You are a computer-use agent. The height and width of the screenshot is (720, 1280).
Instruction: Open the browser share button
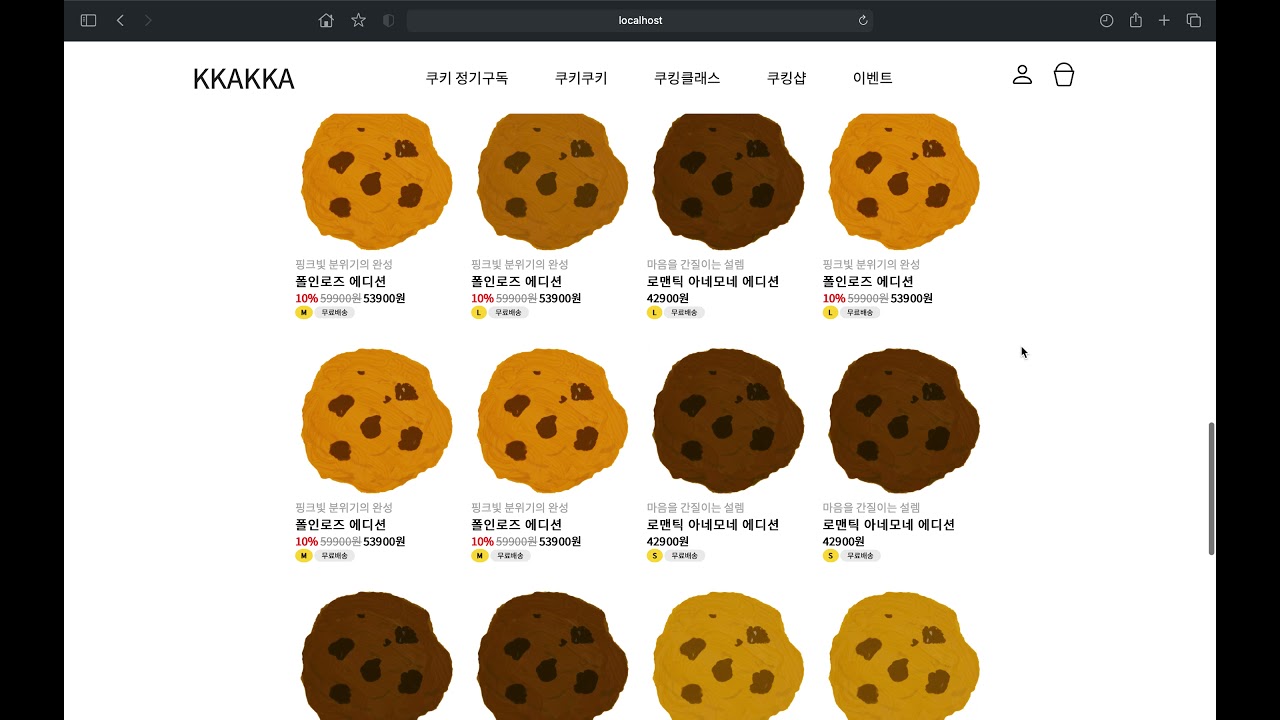pyautogui.click(x=1136, y=20)
